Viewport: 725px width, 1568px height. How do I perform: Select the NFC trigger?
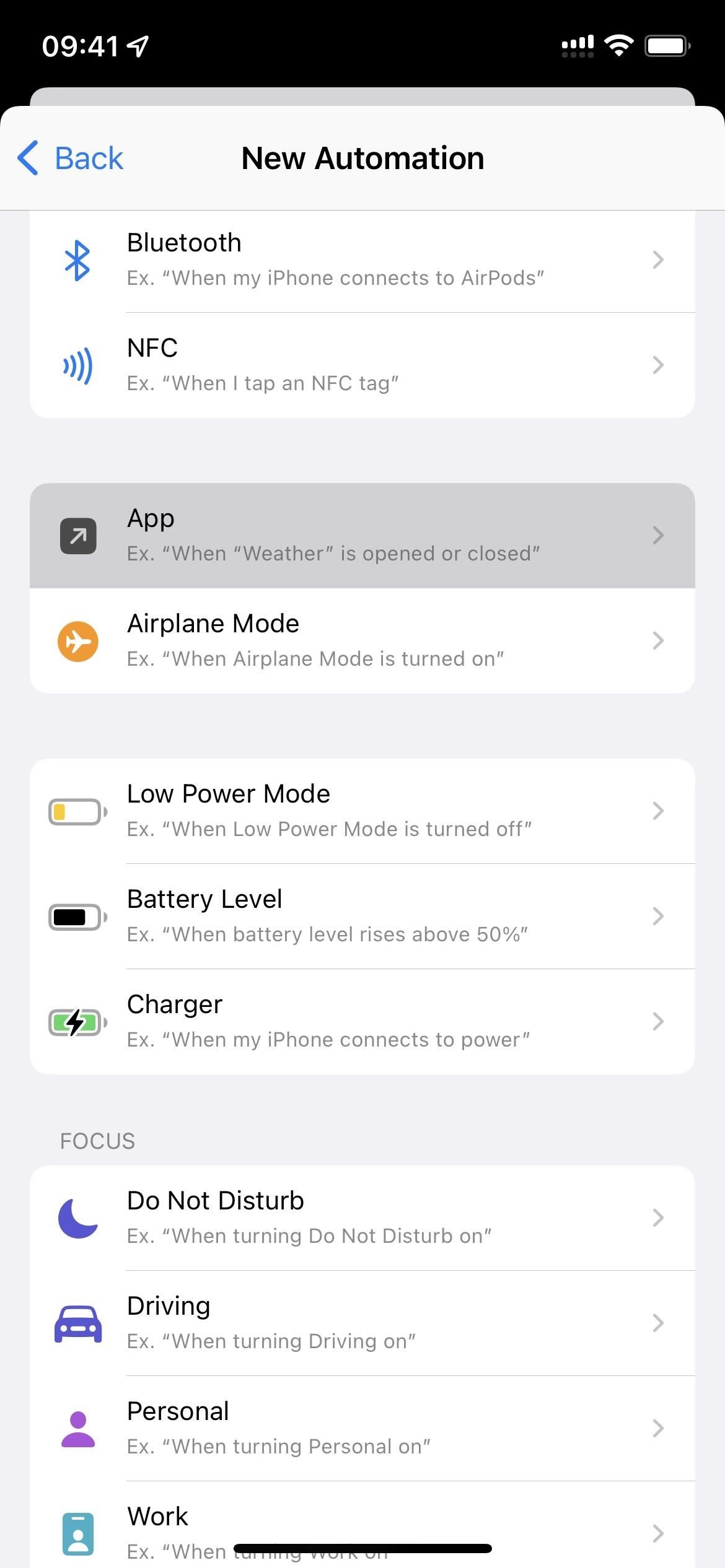(362, 365)
